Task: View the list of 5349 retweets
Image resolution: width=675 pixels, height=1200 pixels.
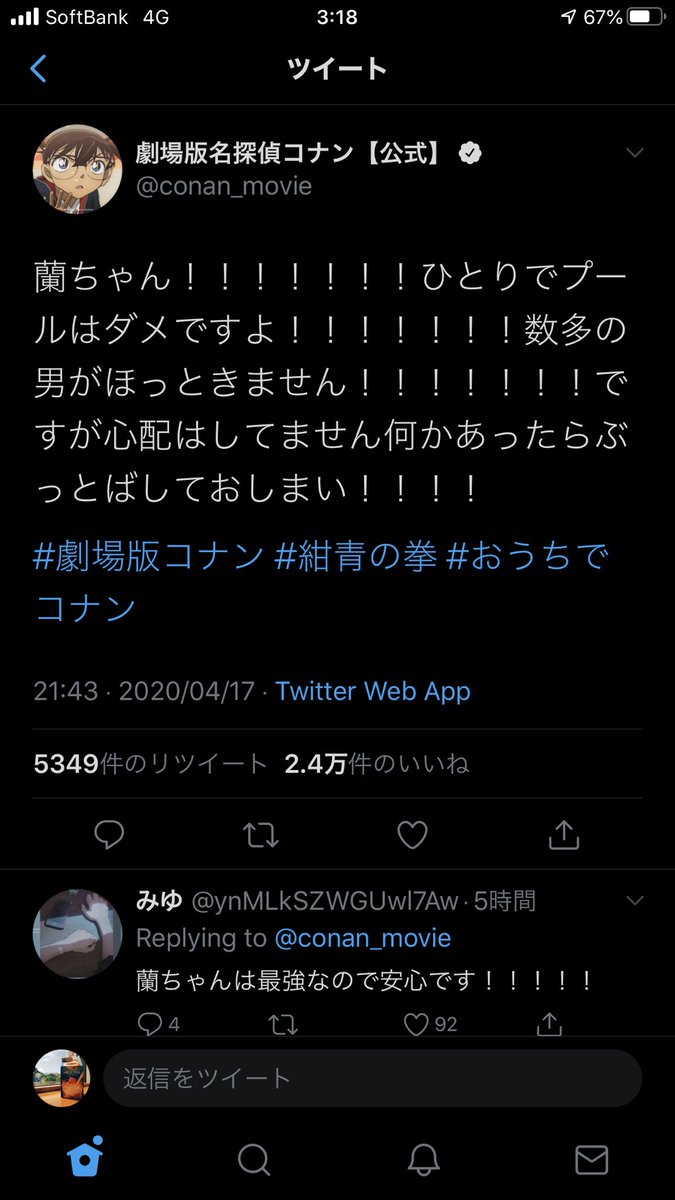Action: 150,764
